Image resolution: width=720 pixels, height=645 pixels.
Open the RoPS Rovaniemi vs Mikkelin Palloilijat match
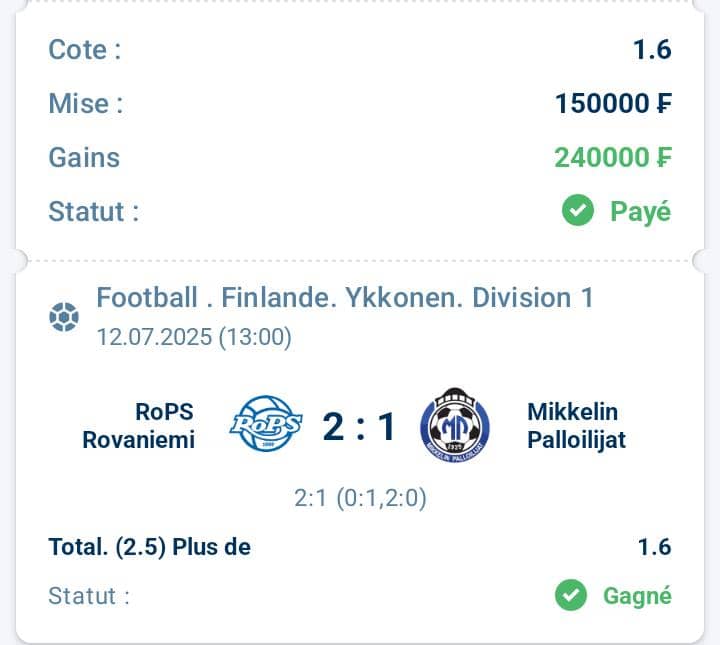coord(358,427)
